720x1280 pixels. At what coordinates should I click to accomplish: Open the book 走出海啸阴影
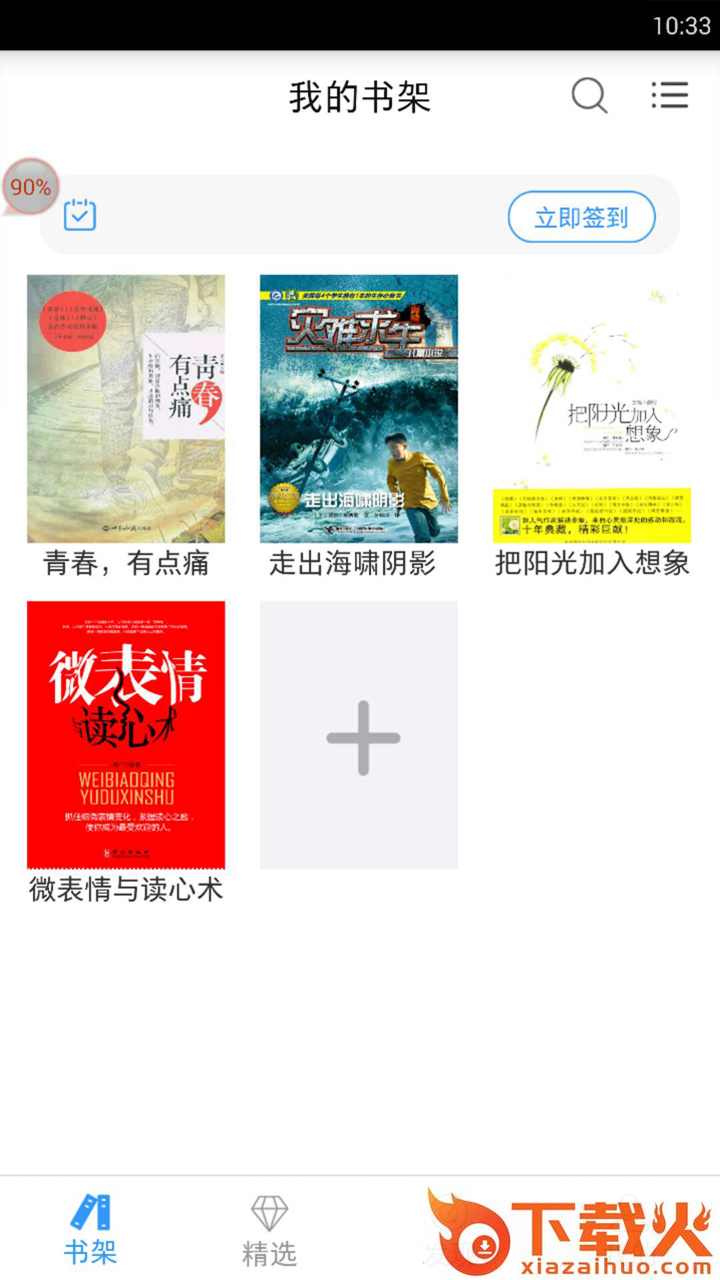pyautogui.click(x=359, y=409)
